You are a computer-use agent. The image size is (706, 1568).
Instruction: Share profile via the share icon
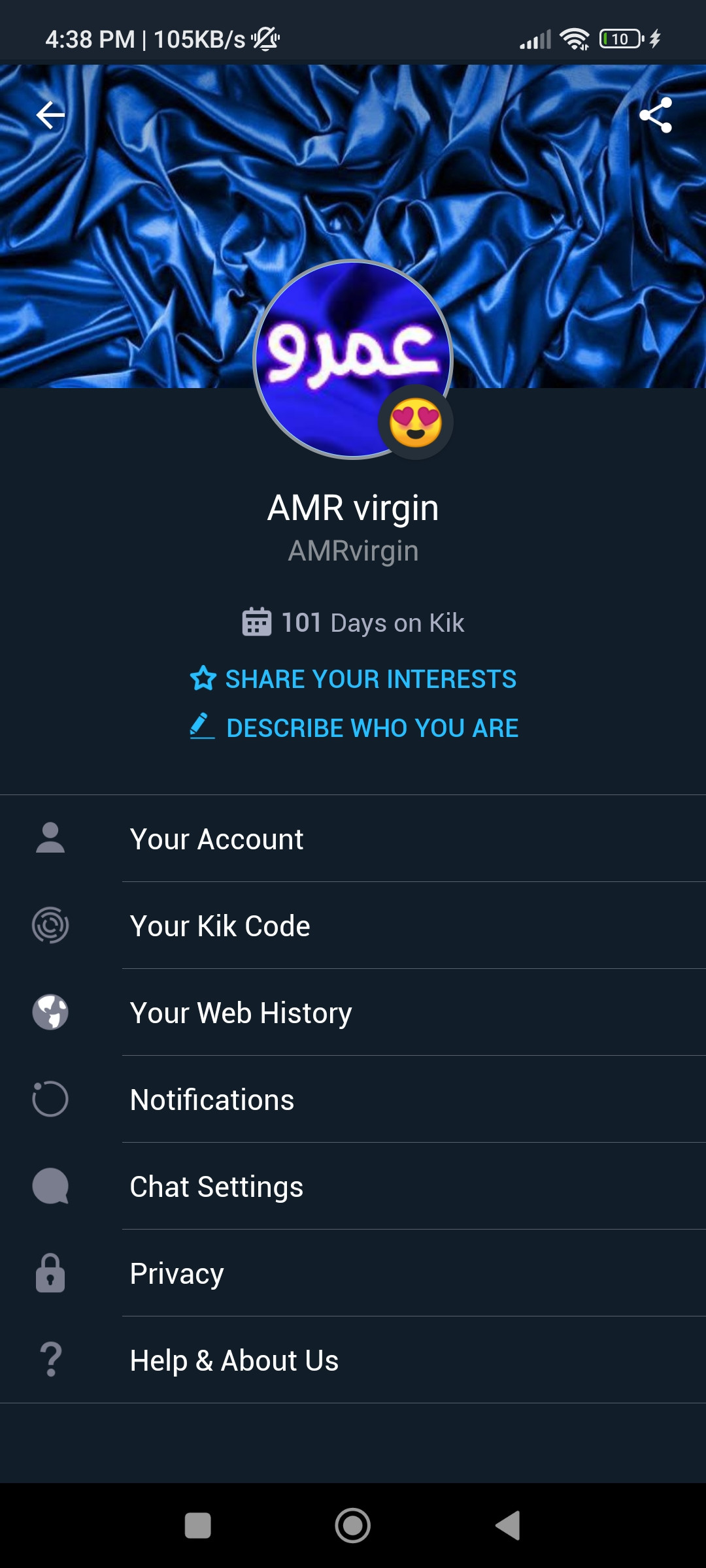[656, 115]
